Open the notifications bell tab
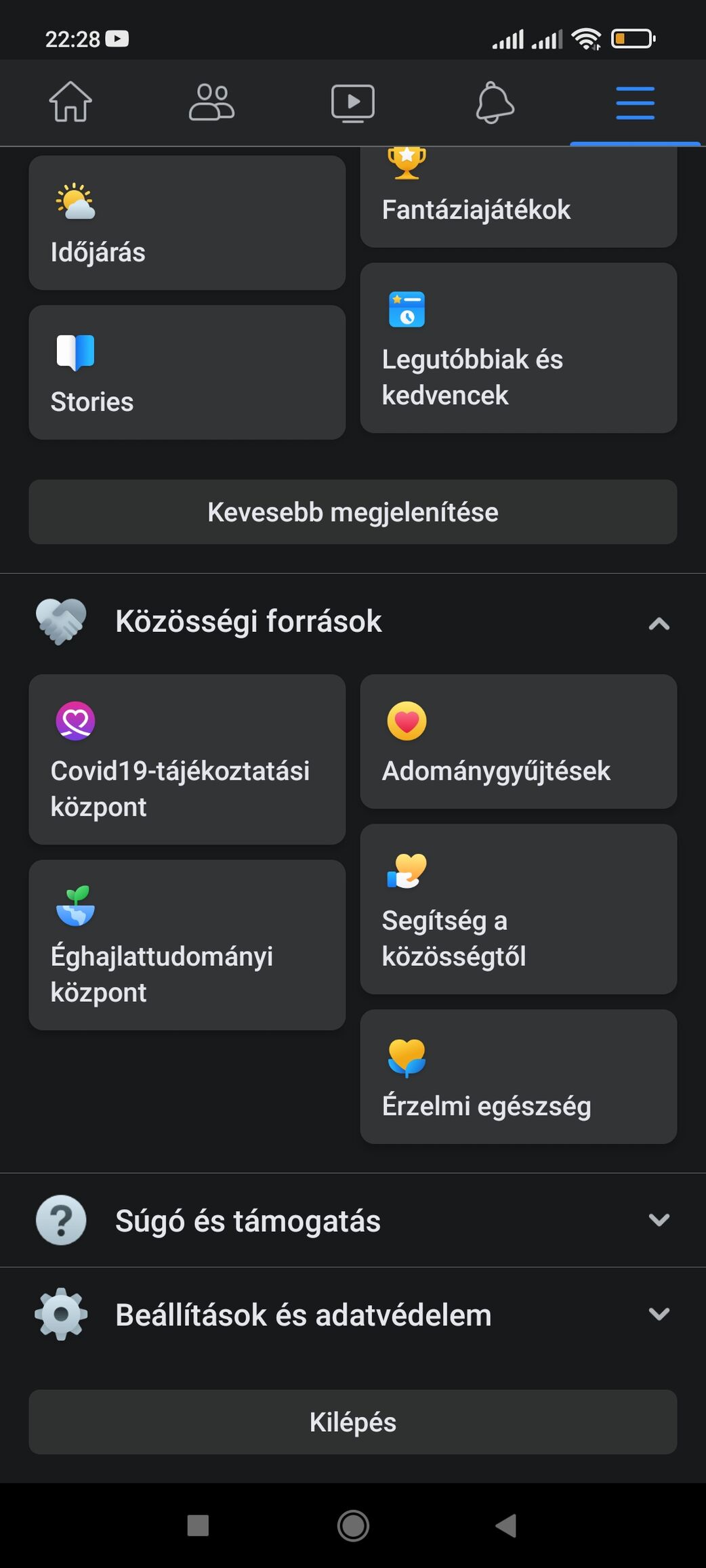The height and width of the screenshot is (1568, 706). pos(495,103)
